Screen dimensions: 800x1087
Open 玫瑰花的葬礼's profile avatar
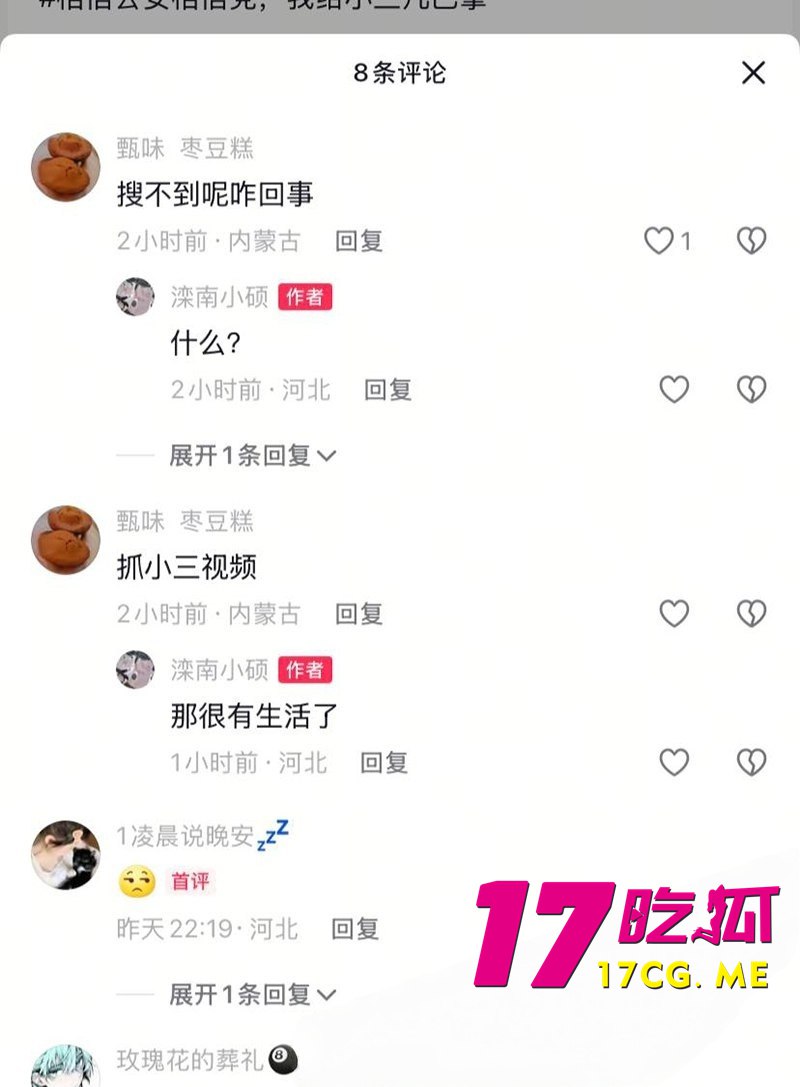[x=66, y=1068]
